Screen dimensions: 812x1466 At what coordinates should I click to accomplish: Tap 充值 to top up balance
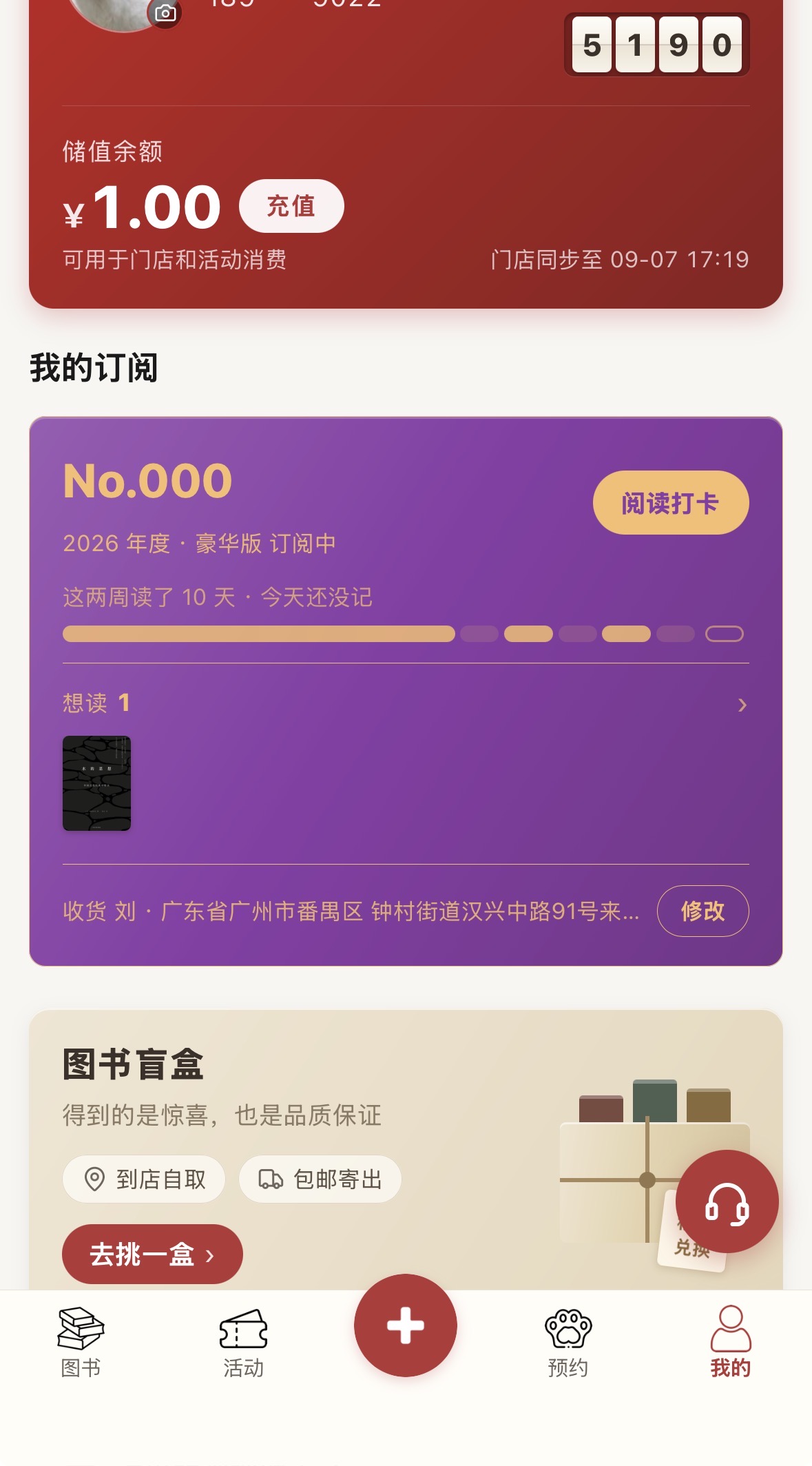click(291, 206)
